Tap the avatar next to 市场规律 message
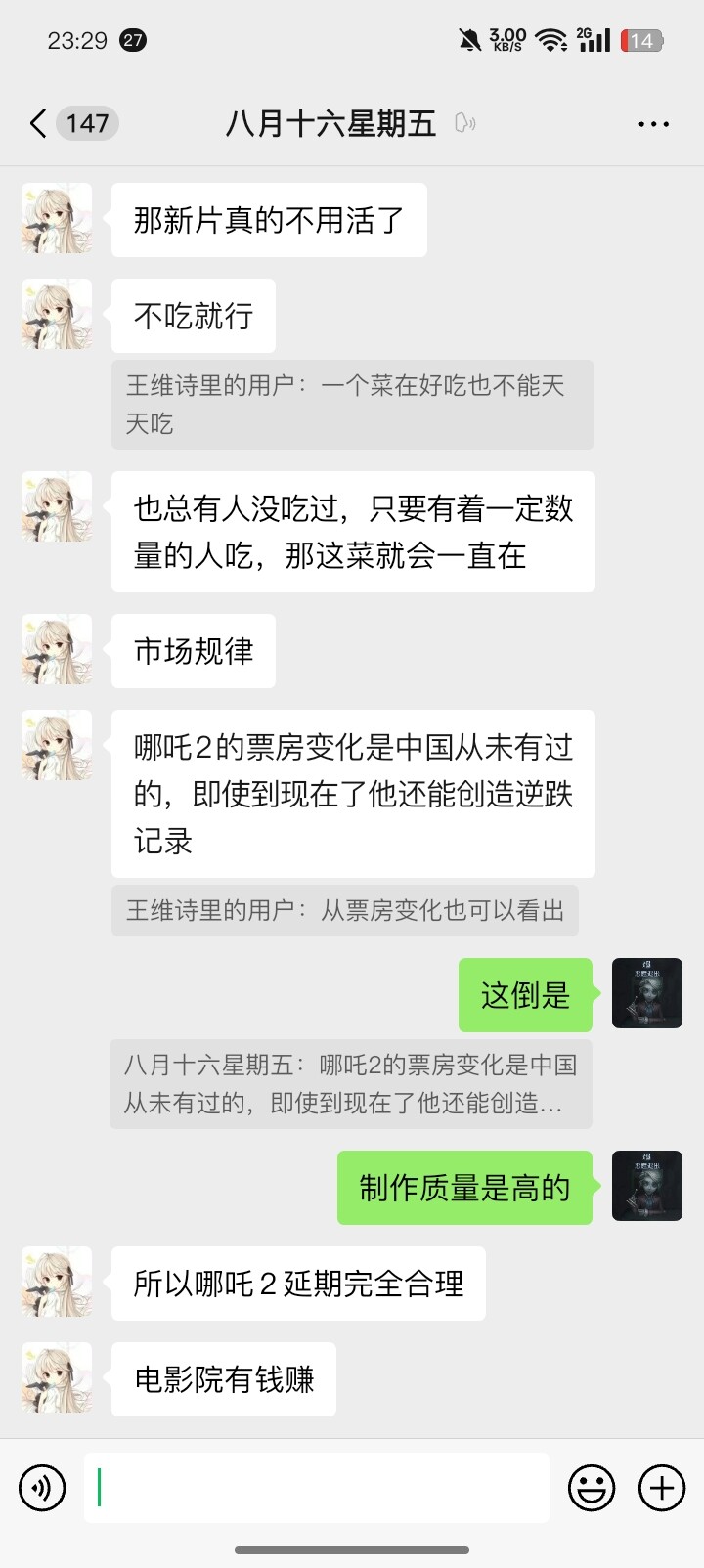704x1568 pixels. [x=57, y=649]
